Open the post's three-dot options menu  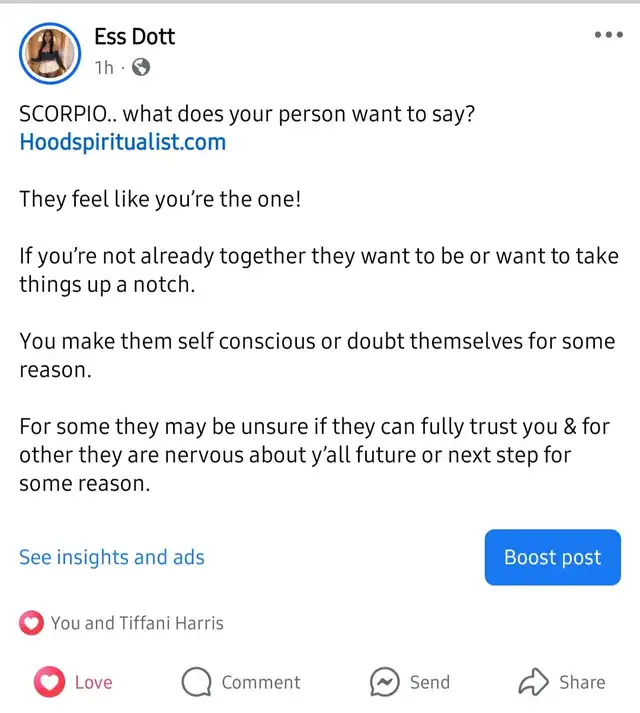coord(609,35)
